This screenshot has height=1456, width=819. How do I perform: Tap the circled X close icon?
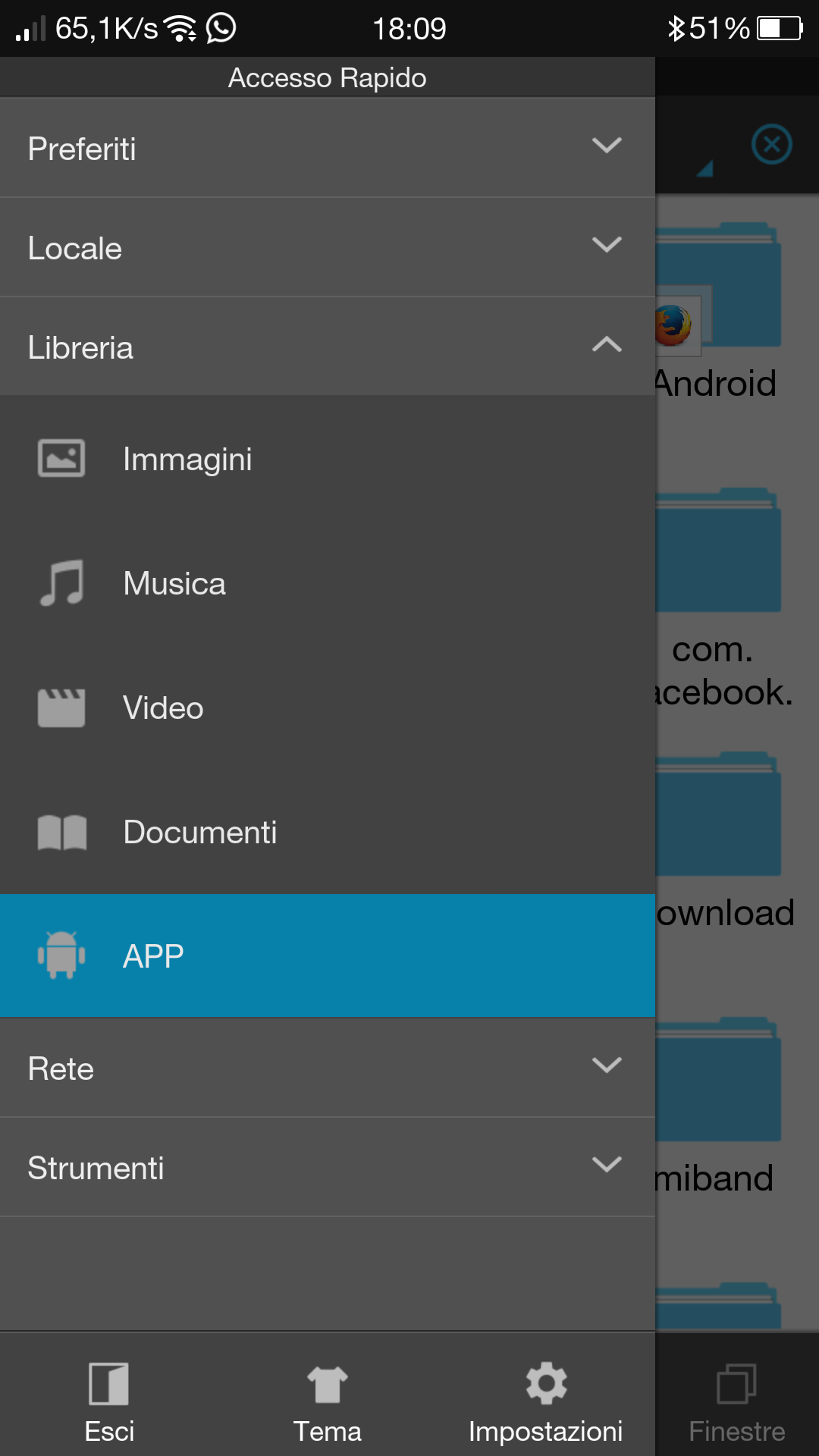pyautogui.click(x=772, y=144)
